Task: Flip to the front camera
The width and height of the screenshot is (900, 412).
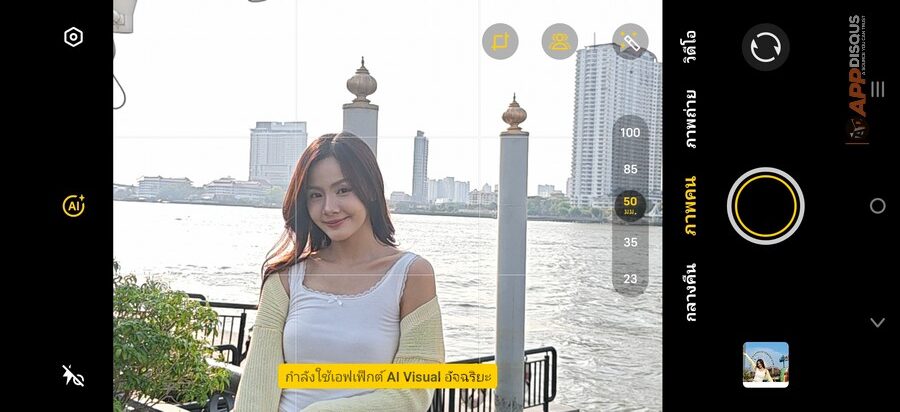Action: pos(766,47)
